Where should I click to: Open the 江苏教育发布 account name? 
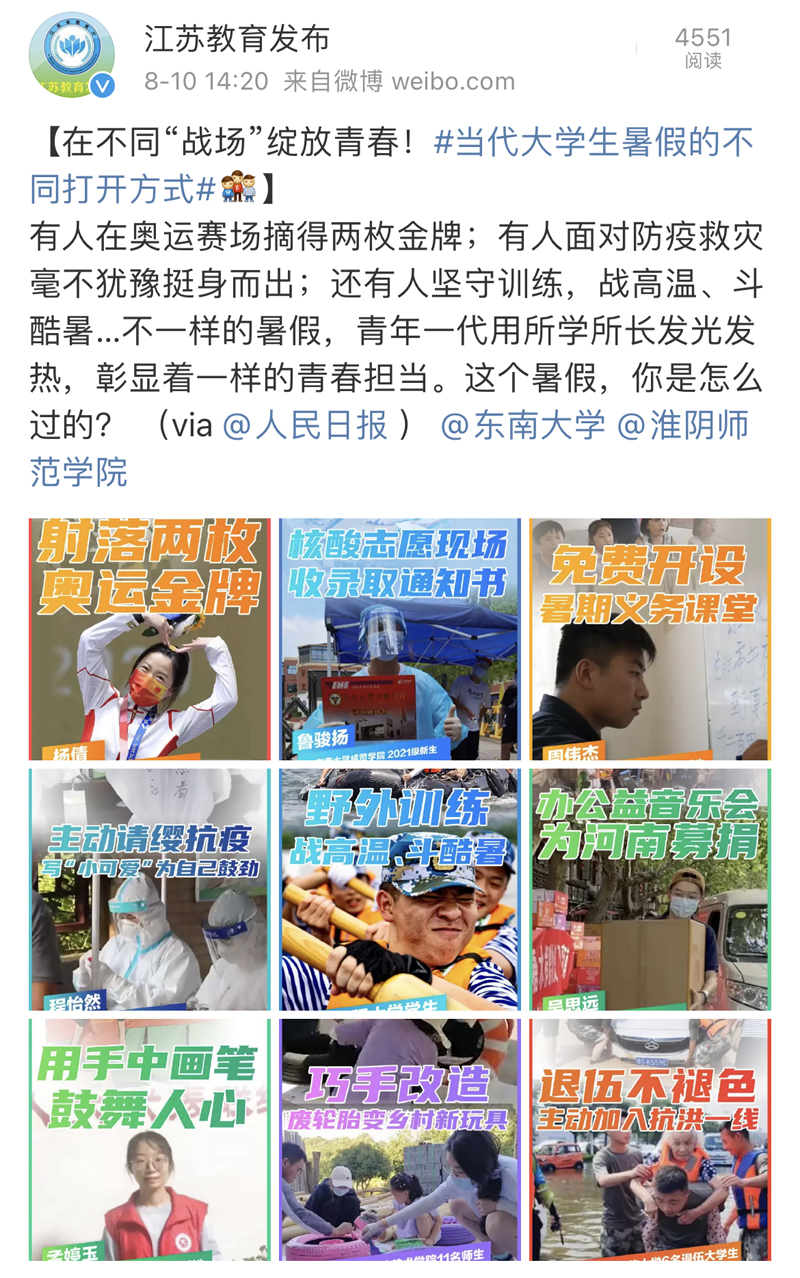click(x=237, y=39)
